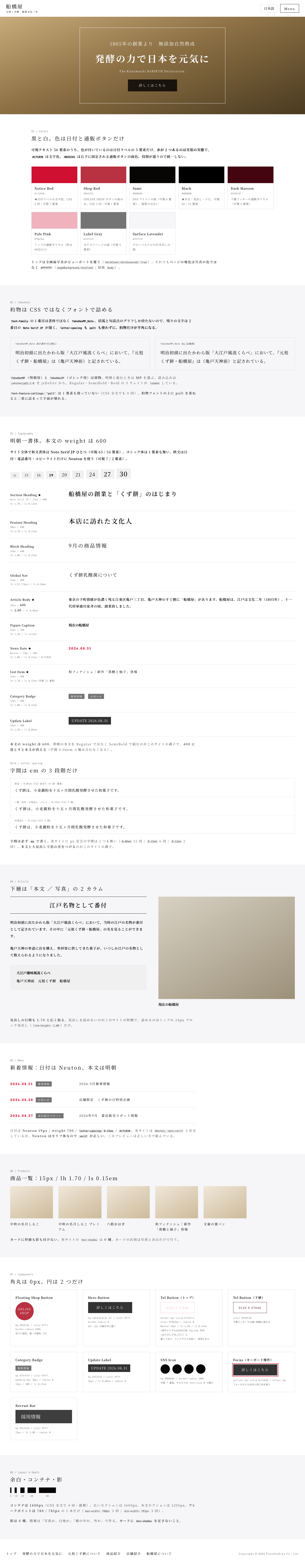Open 店舗紹介 in the footer
The width and height of the screenshot is (305, 1568).
tap(133, 1553)
